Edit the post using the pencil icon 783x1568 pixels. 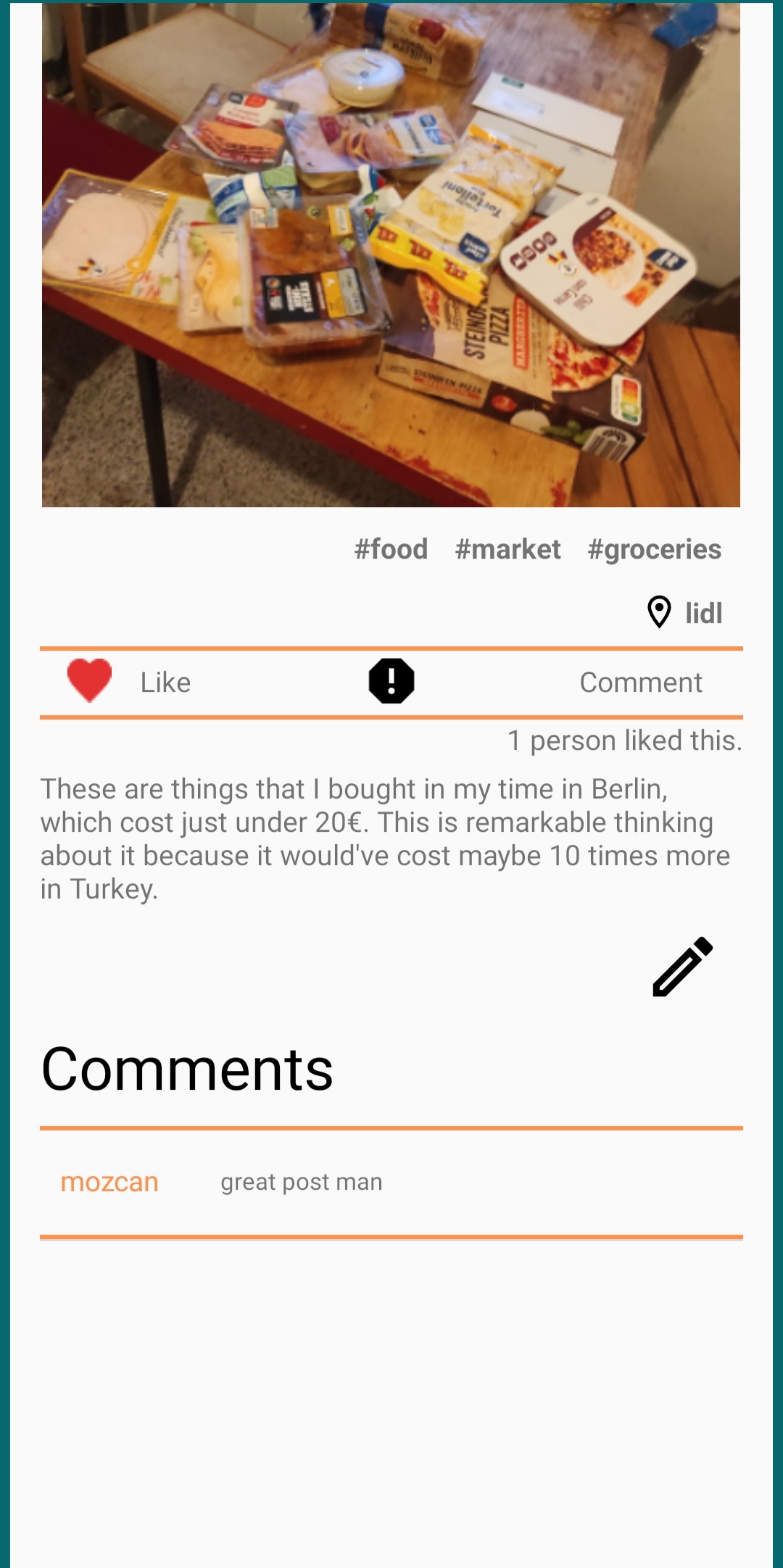682,967
